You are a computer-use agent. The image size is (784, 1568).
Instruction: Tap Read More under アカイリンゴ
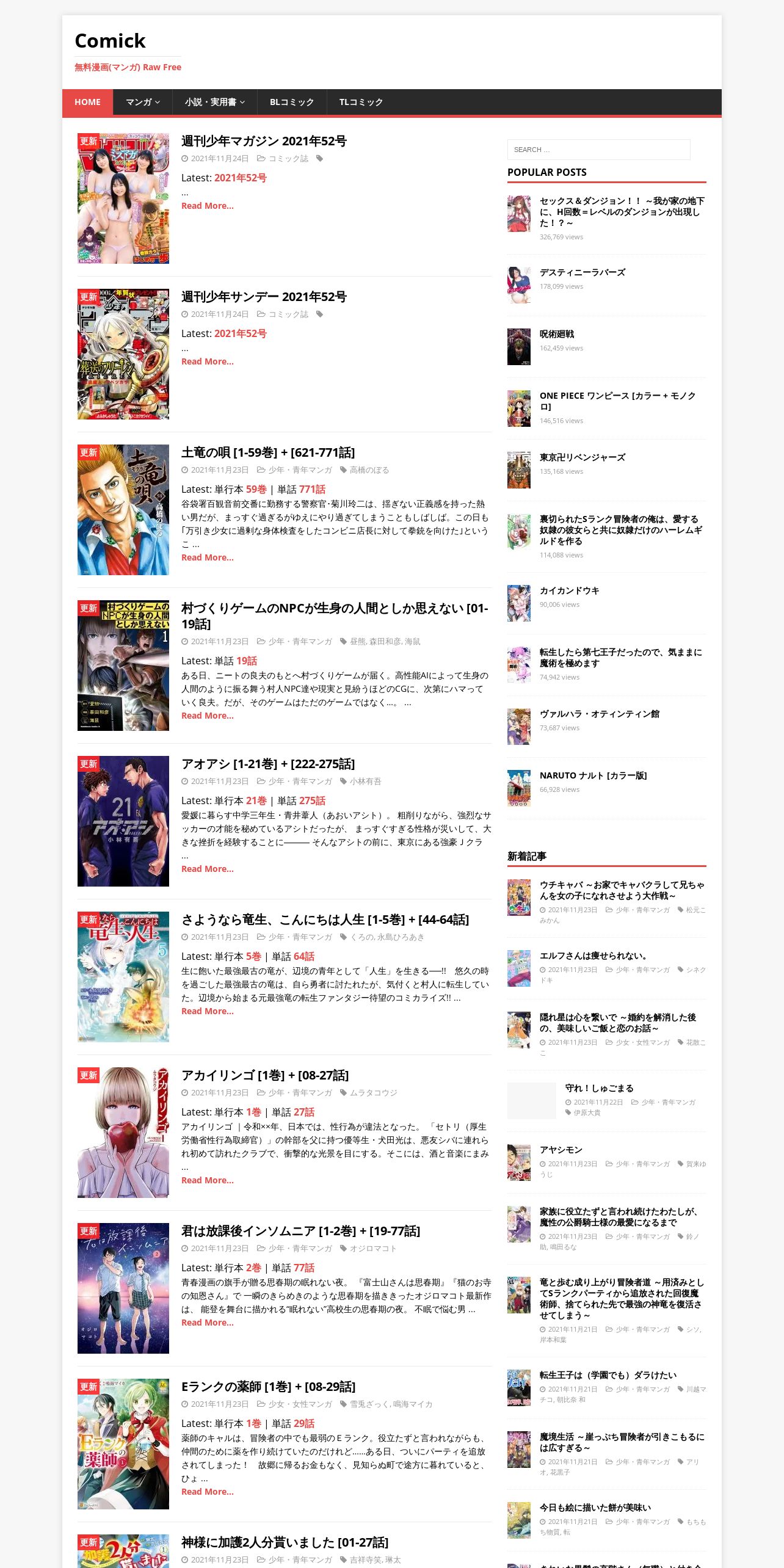coord(208,1180)
